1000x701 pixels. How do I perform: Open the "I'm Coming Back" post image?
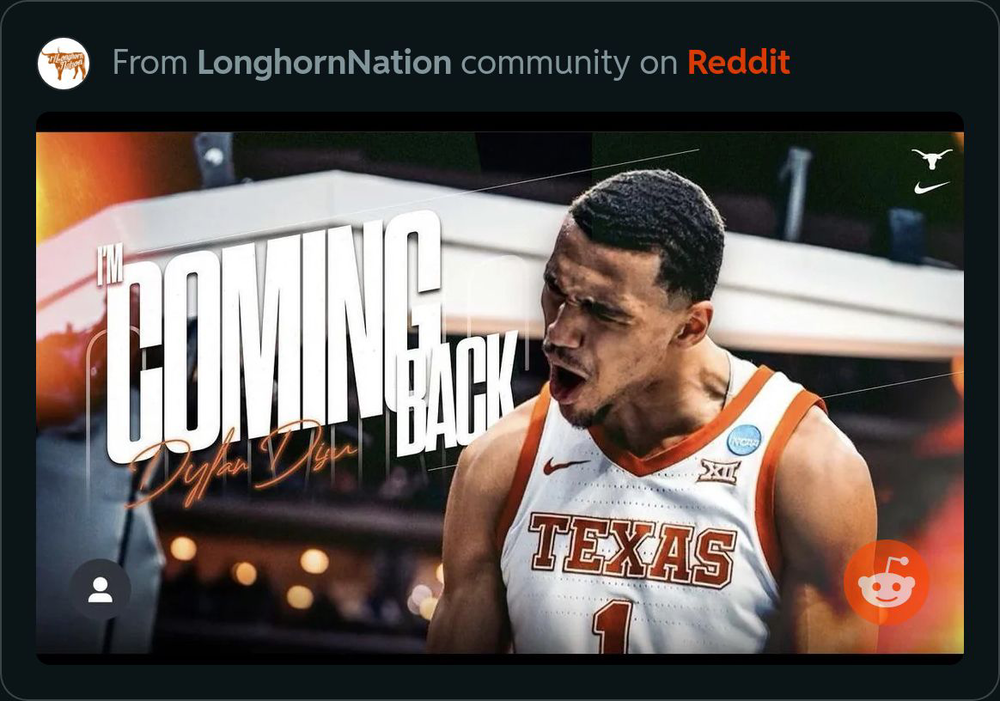[x=500, y=390]
